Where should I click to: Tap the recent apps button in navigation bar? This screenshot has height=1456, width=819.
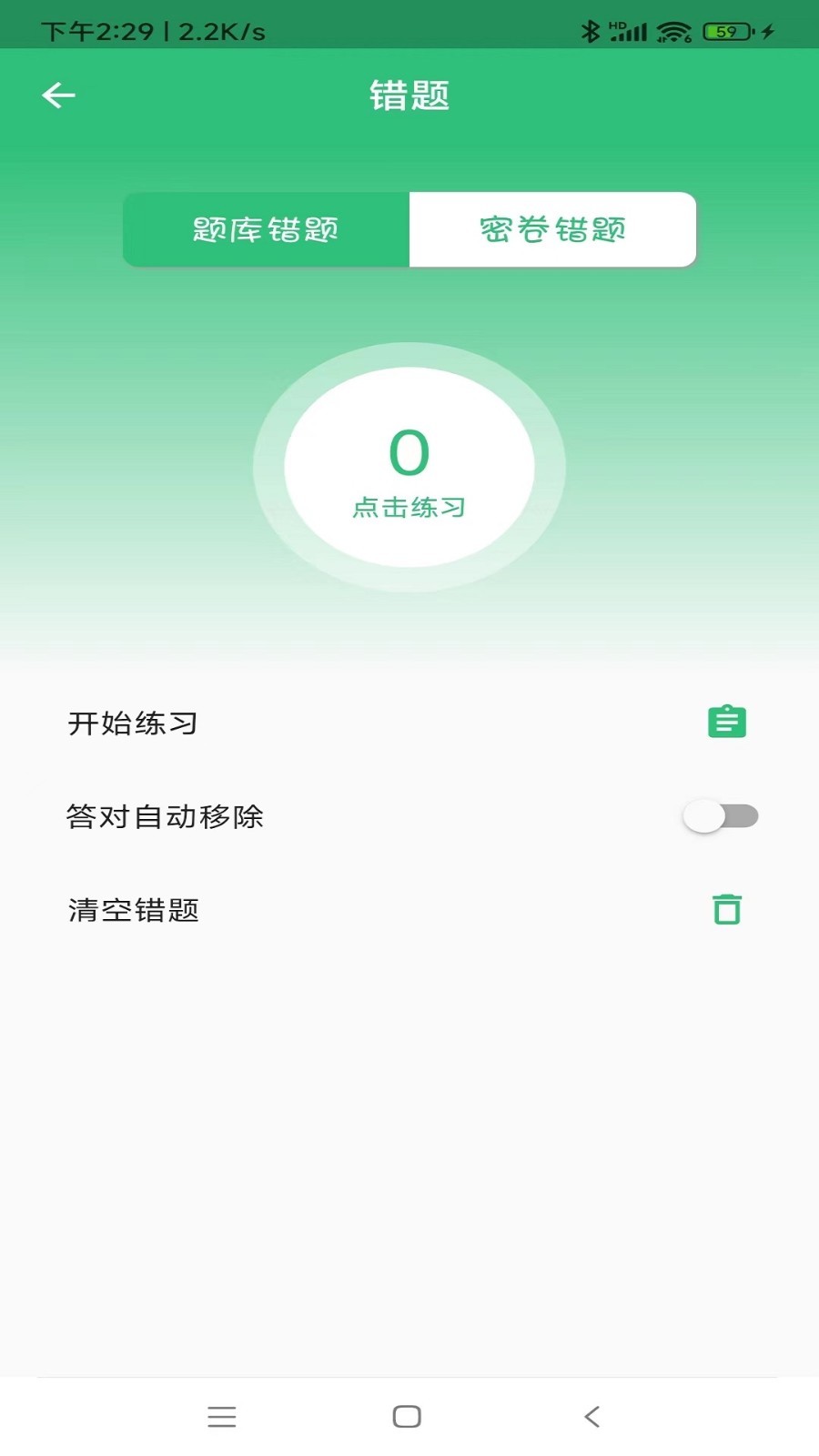click(222, 1416)
